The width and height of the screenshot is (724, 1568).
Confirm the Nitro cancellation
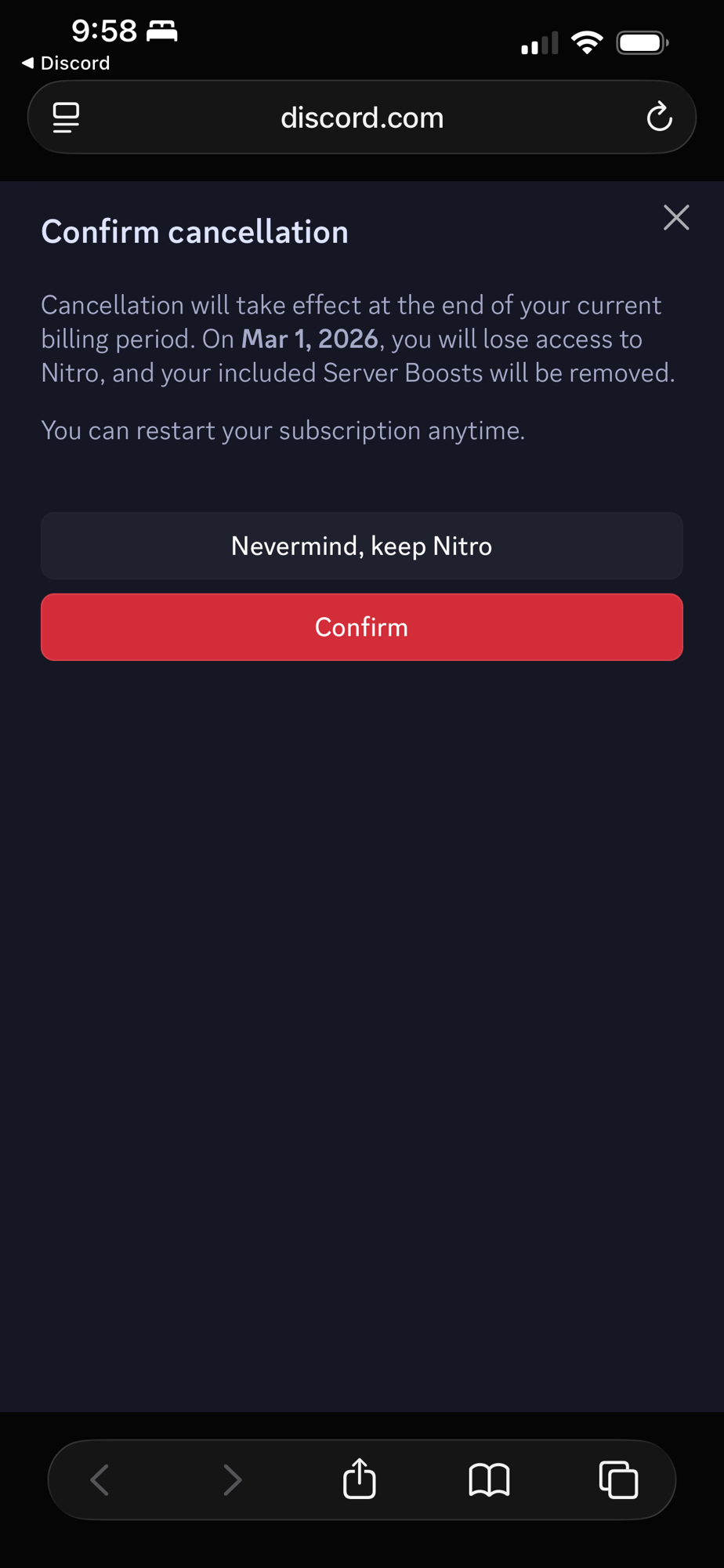361,627
